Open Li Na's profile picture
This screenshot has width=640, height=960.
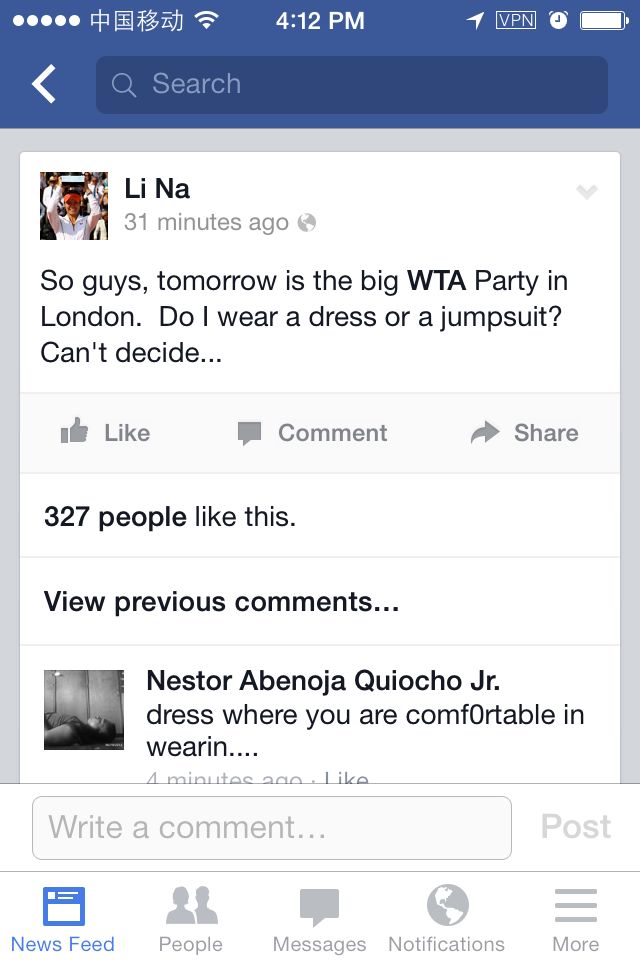tap(74, 206)
